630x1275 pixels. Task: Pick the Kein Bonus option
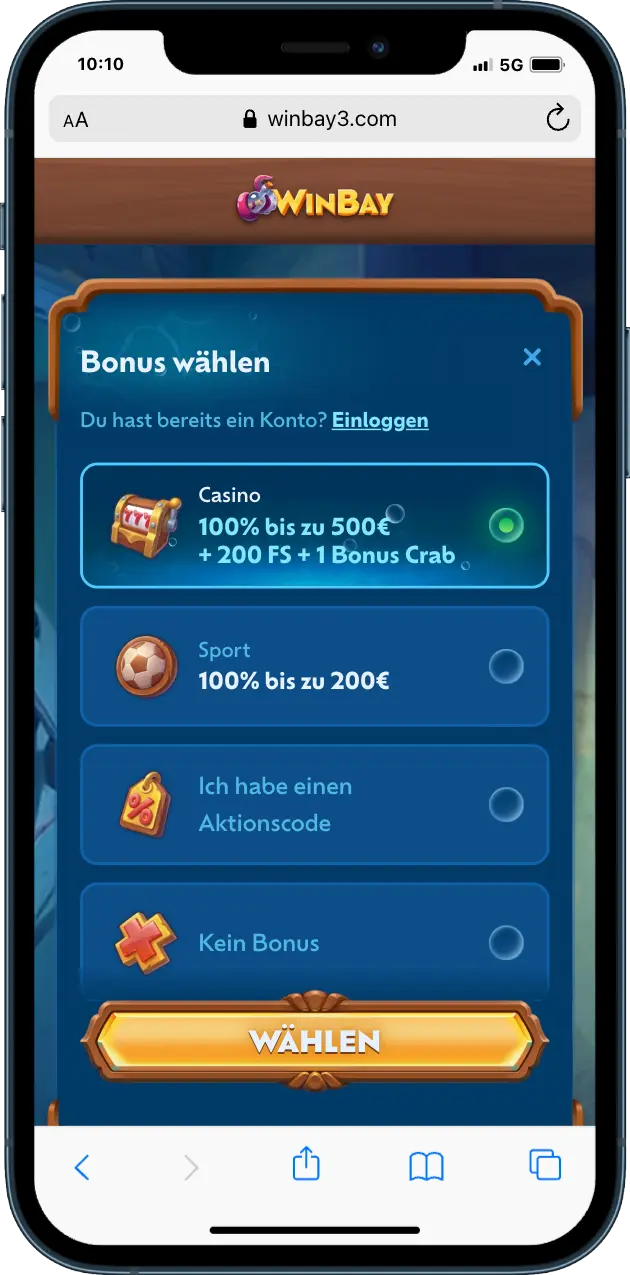coord(314,942)
